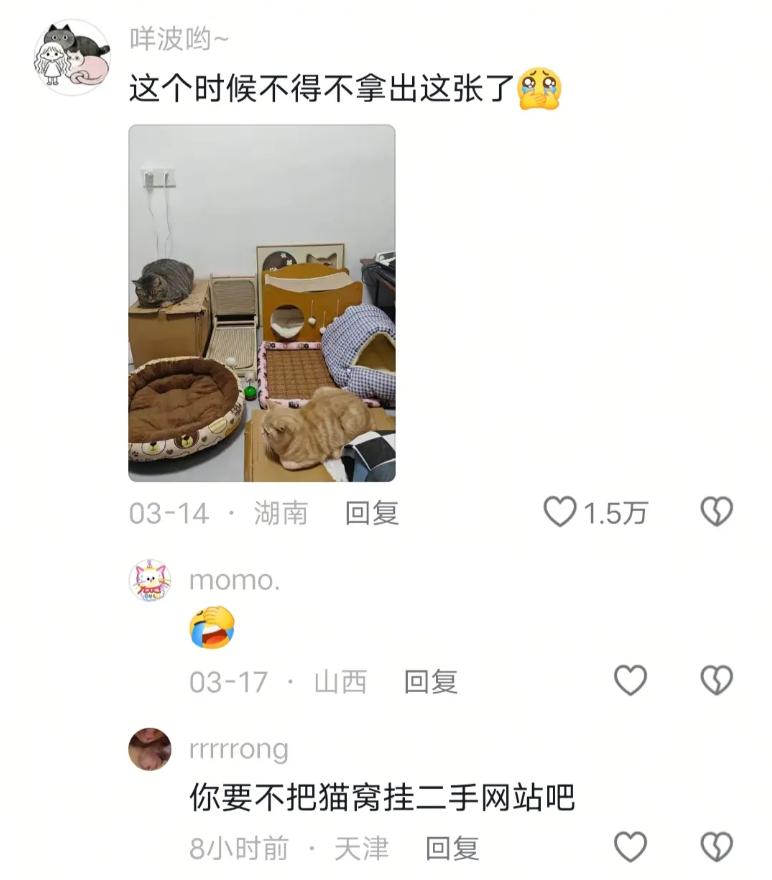Viewport: 772px width, 880px height.
Task: Like momo.'s comment
Action: pos(630,681)
